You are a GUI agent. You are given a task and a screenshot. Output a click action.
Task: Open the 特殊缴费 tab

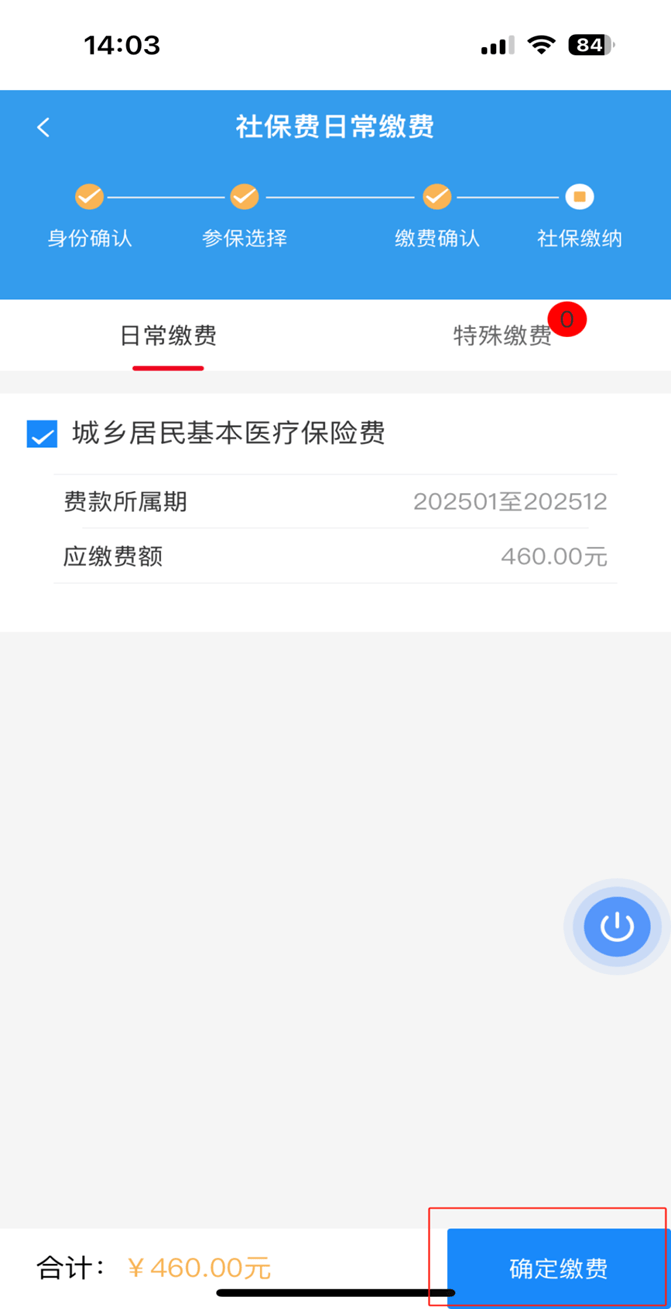point(502,336)
